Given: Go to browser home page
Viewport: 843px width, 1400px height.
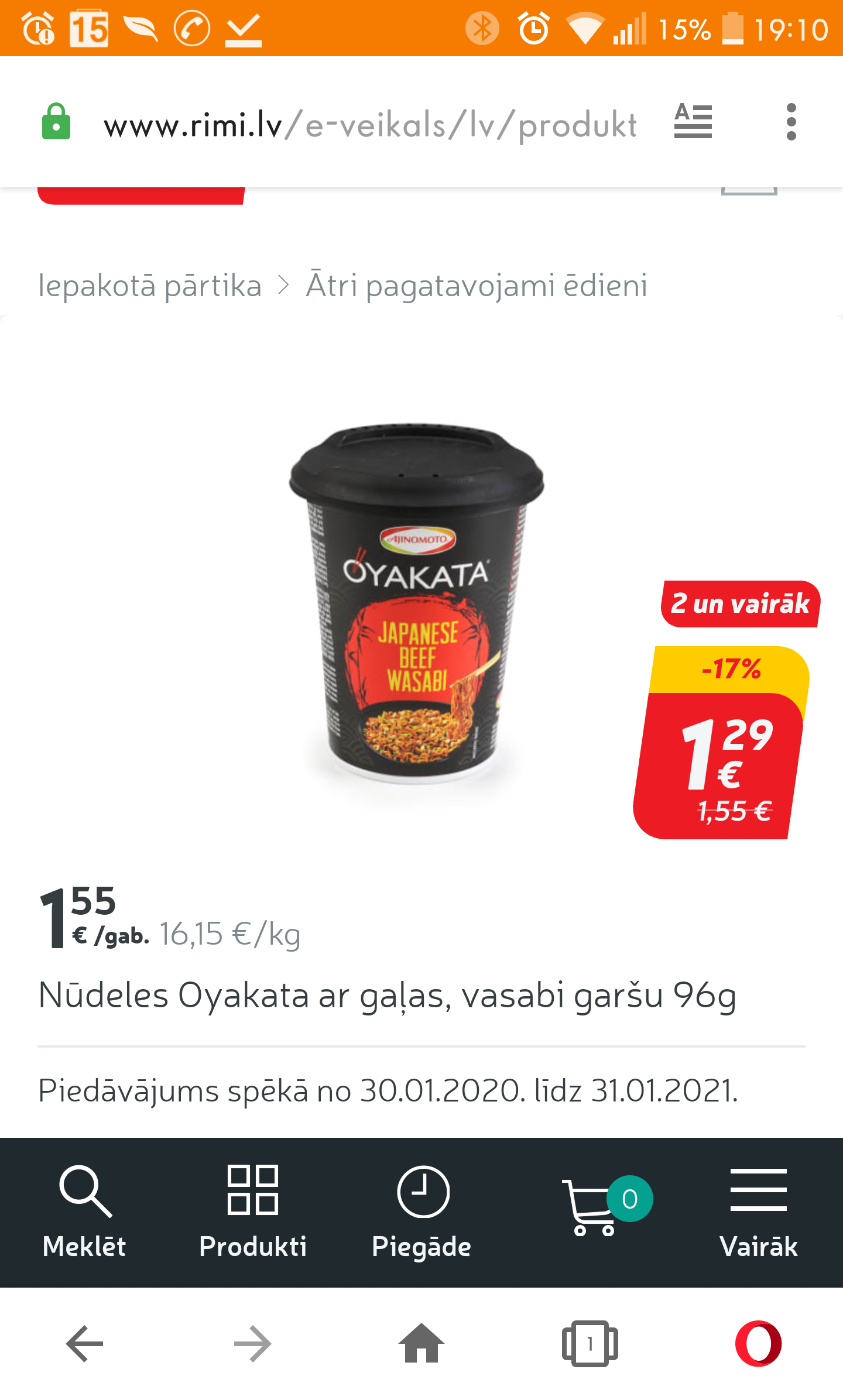Looking at the screenshot, I should (421, 1344).
